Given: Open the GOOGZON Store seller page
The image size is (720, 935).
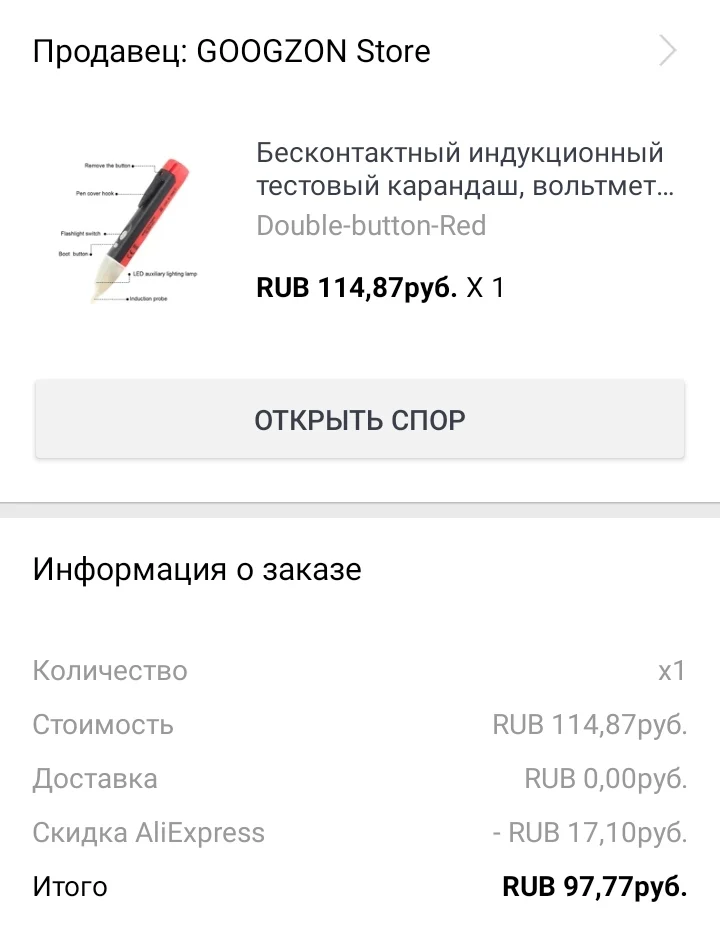Looking at the screenshot, I should (360, 51).
